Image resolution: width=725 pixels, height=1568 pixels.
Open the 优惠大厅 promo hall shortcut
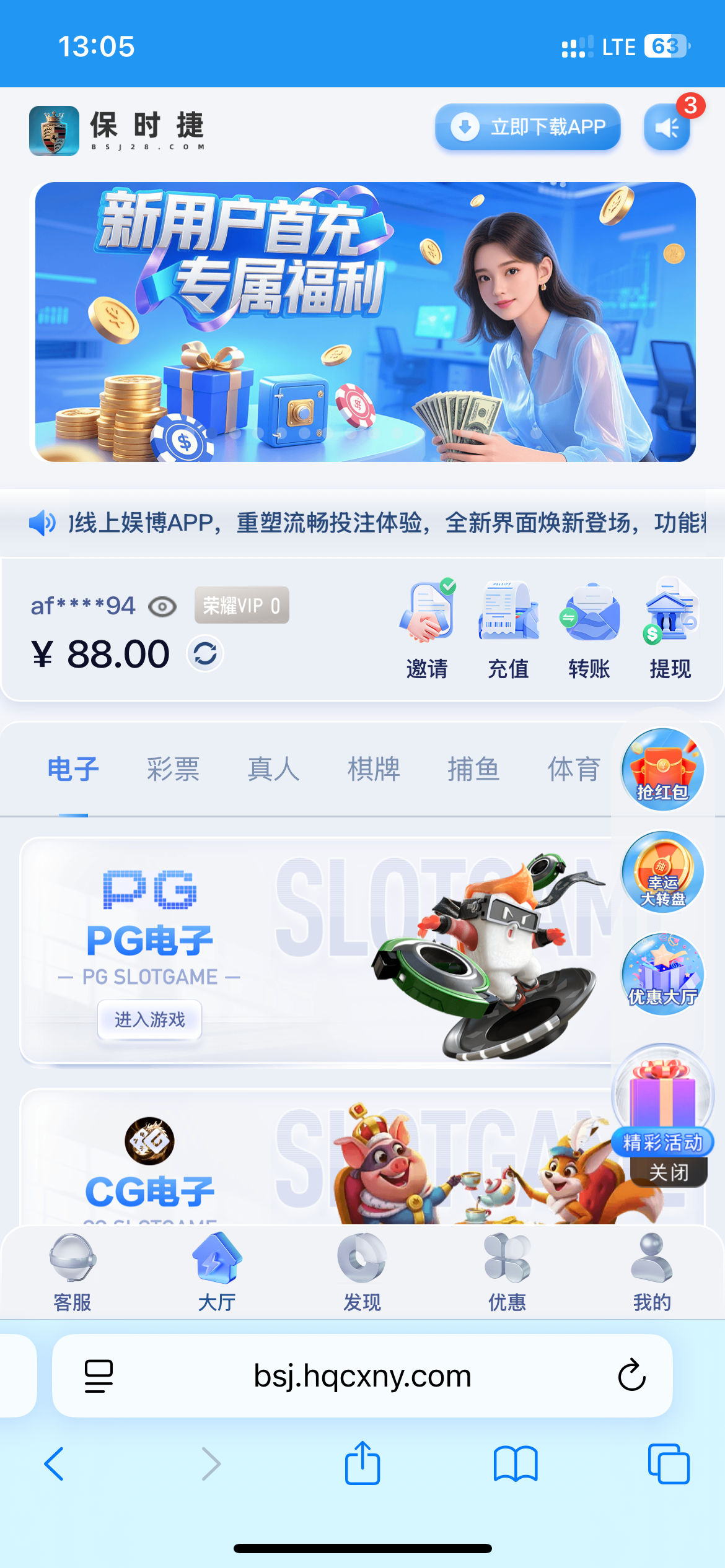tap(662, 973)
